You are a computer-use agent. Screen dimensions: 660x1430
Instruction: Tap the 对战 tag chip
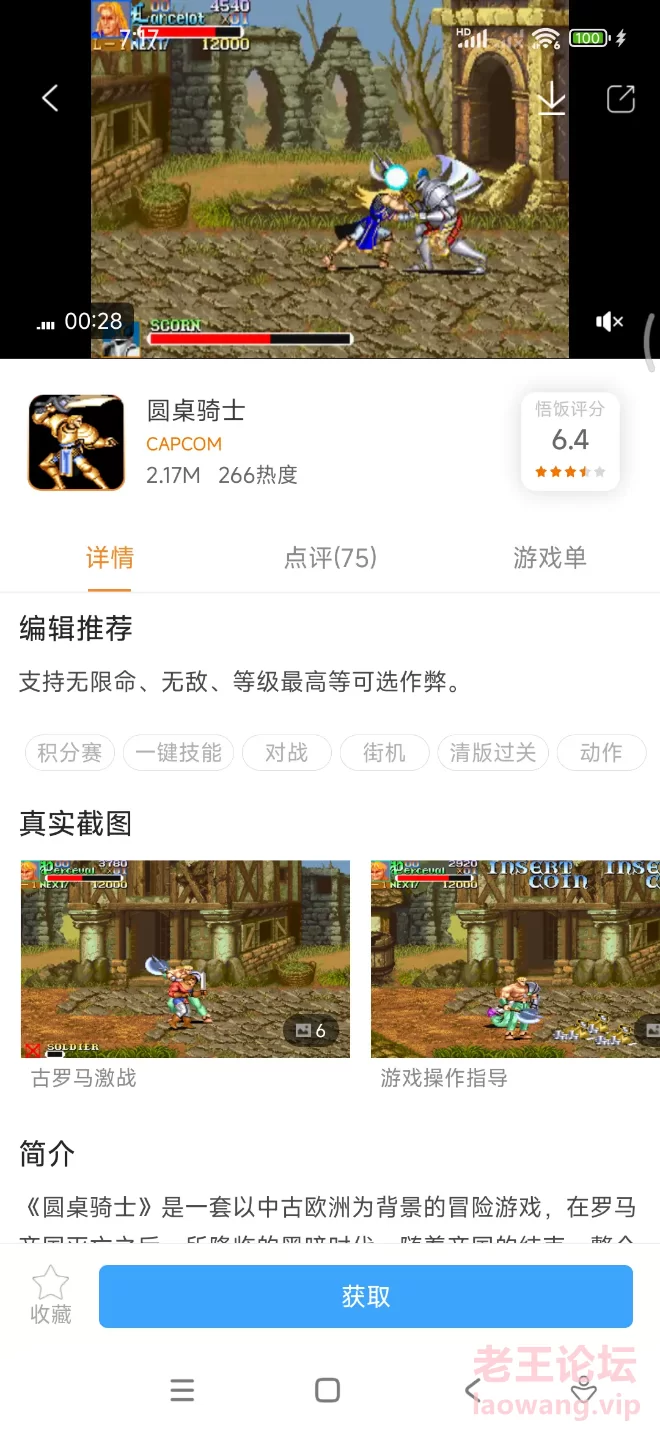287,753
